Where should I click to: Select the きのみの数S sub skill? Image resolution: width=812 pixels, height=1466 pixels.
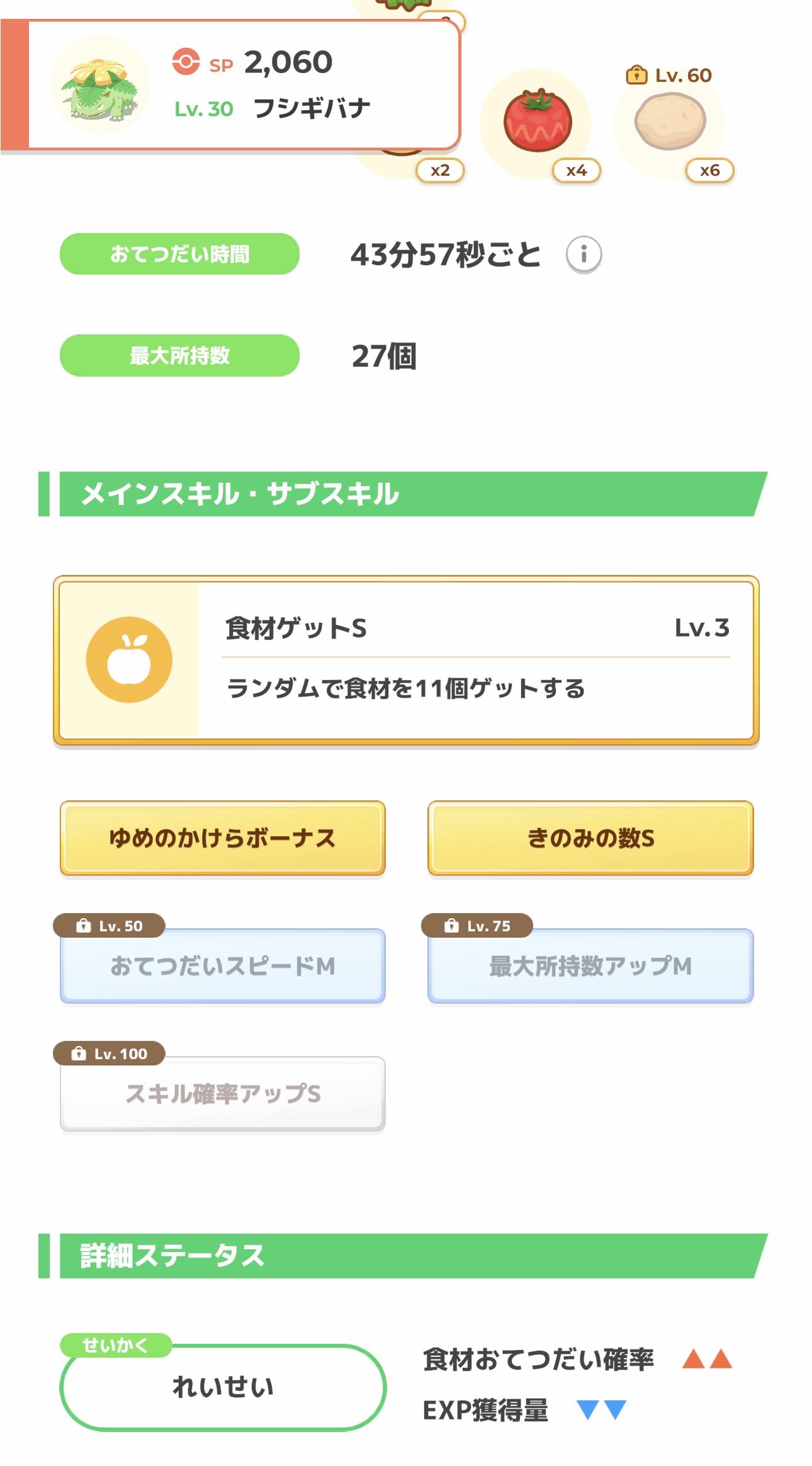590,838
